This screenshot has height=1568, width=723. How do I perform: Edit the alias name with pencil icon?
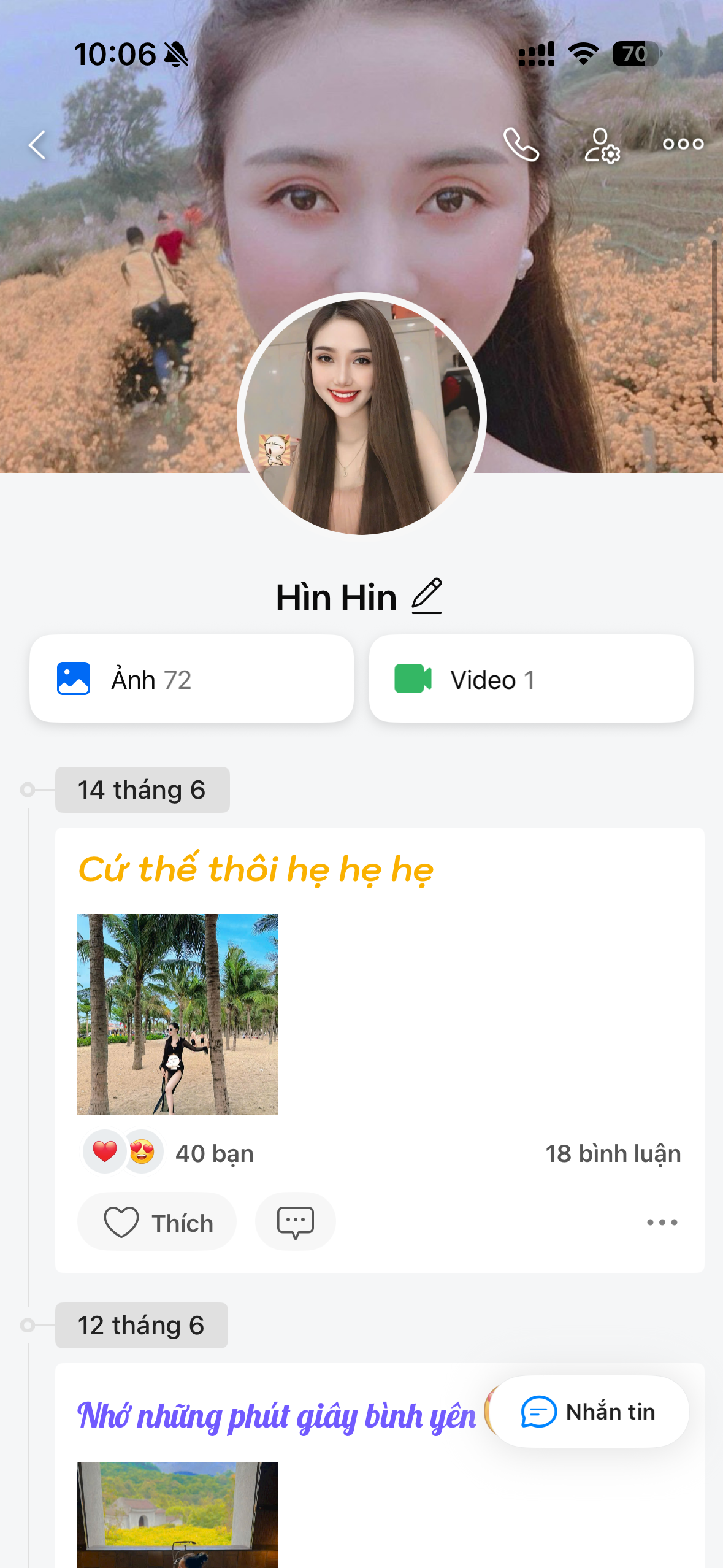tap(427, 596)
